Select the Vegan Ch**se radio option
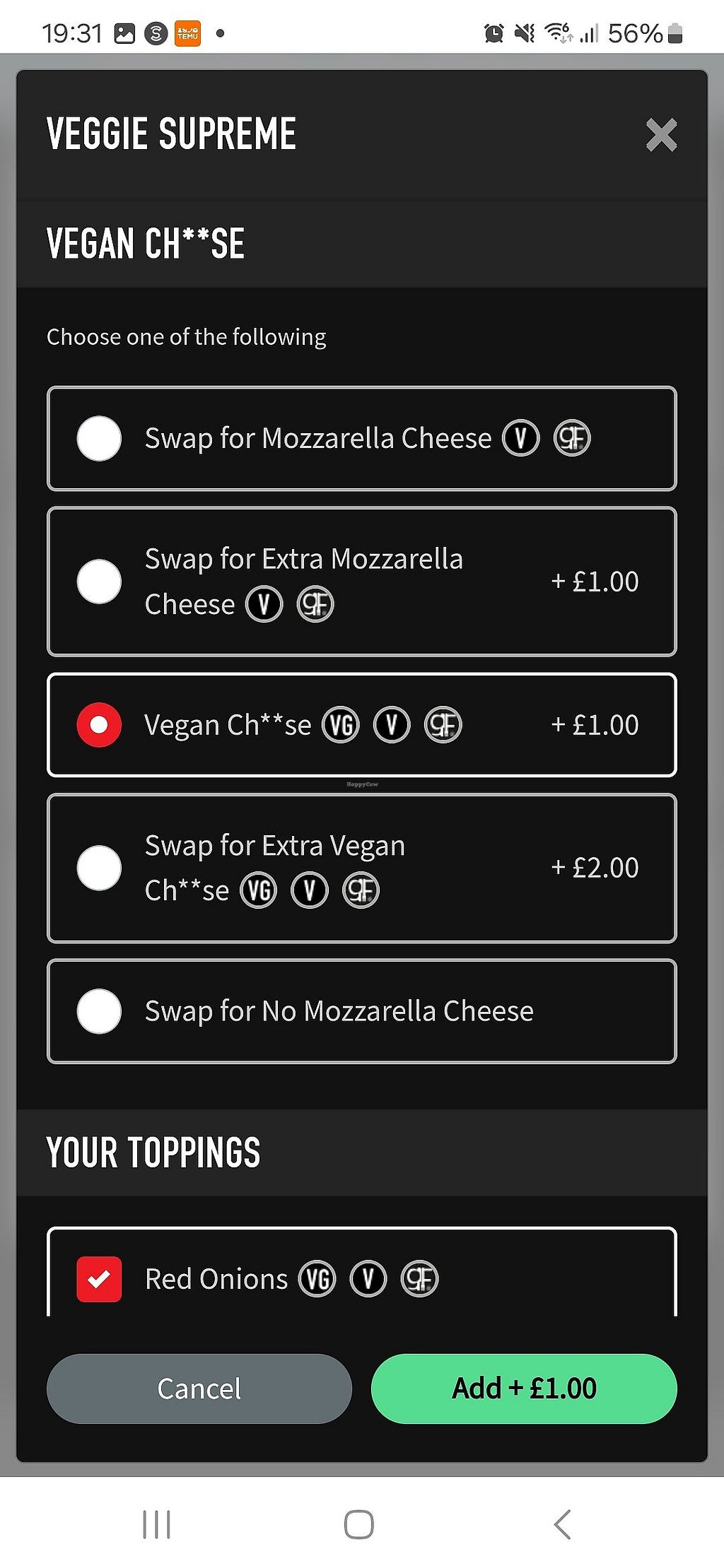This screenshot has height=1568, width=724. (x=361, y=725)
